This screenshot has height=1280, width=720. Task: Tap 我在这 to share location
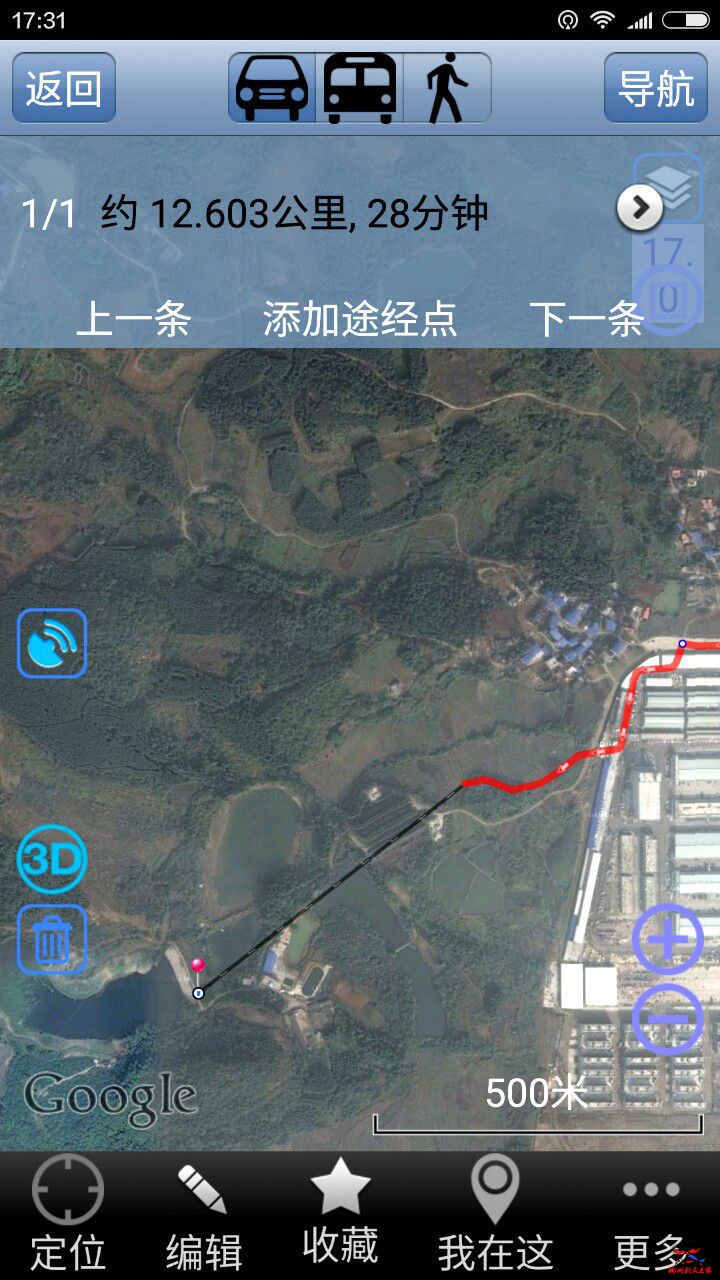pyautogui.click(x=495, y=1214)
